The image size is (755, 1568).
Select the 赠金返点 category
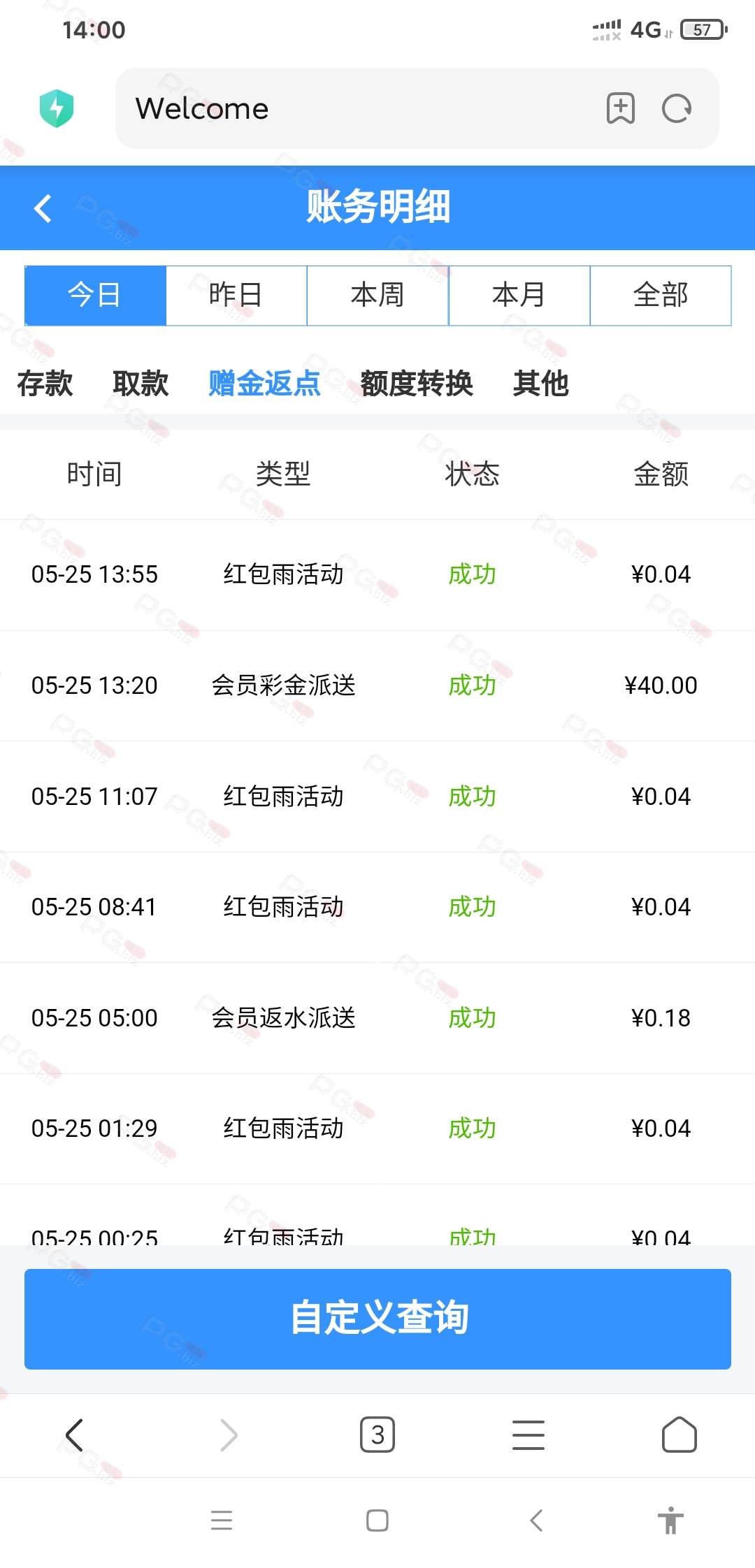click(x=264, y=384)
